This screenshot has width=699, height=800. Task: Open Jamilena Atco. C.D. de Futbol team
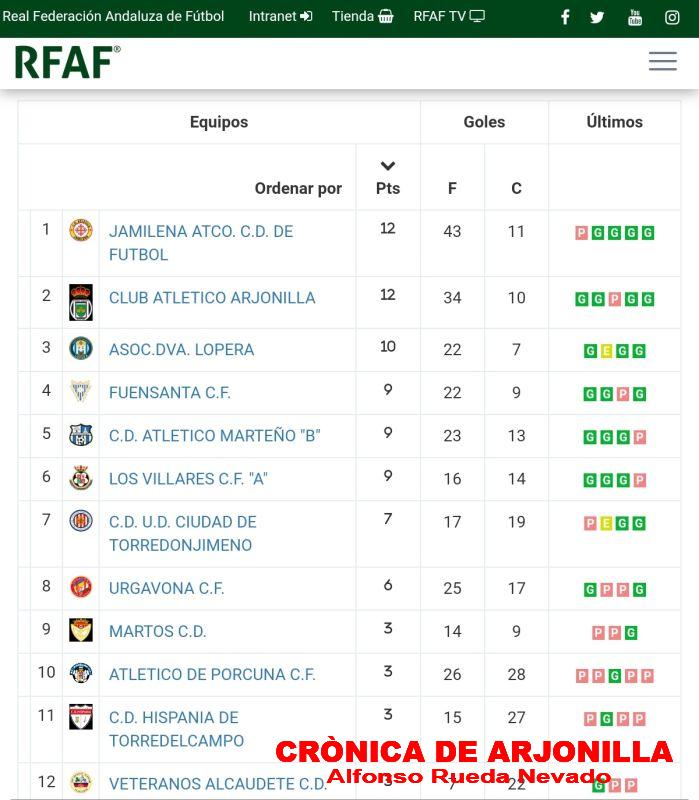point(201,243)
